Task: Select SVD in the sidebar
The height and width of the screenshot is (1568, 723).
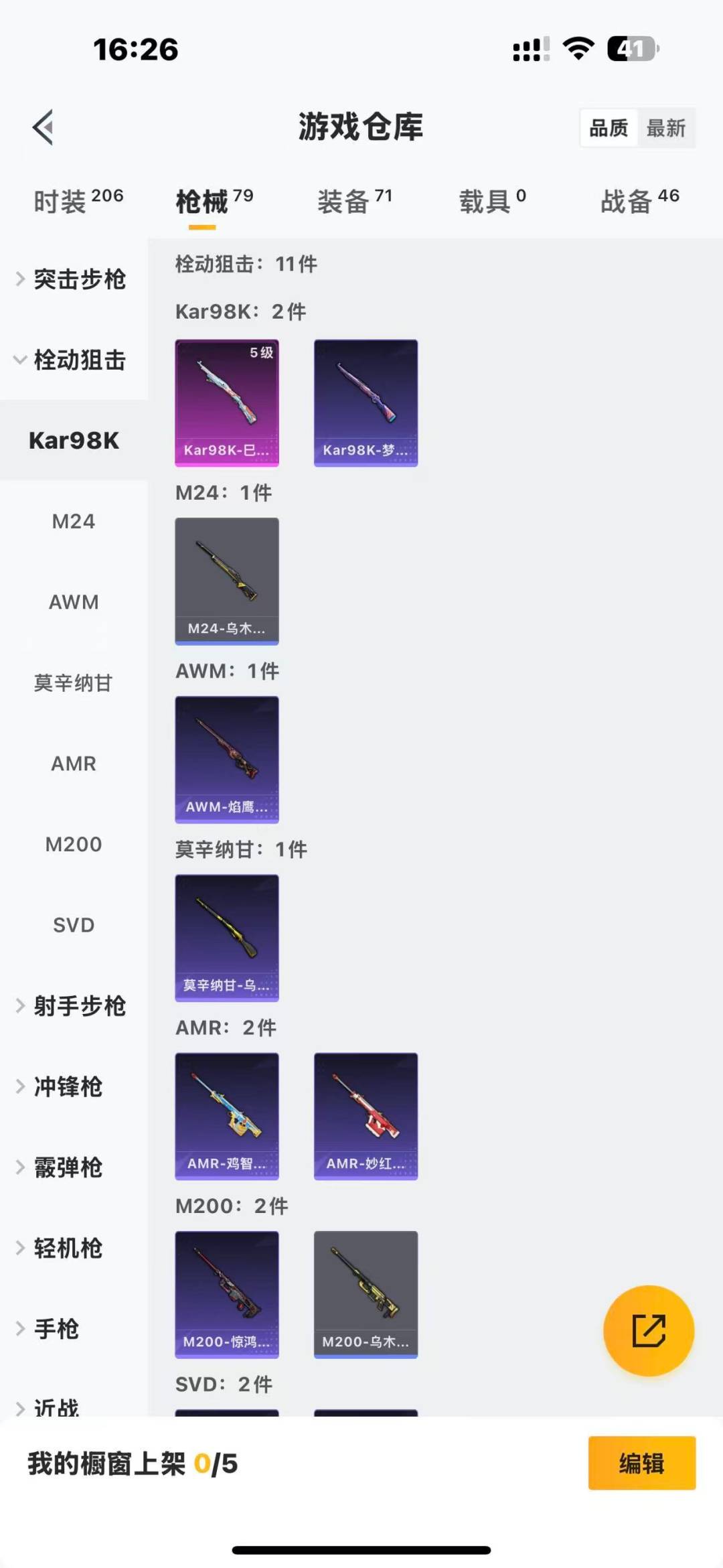Action: tap(74, 925)
